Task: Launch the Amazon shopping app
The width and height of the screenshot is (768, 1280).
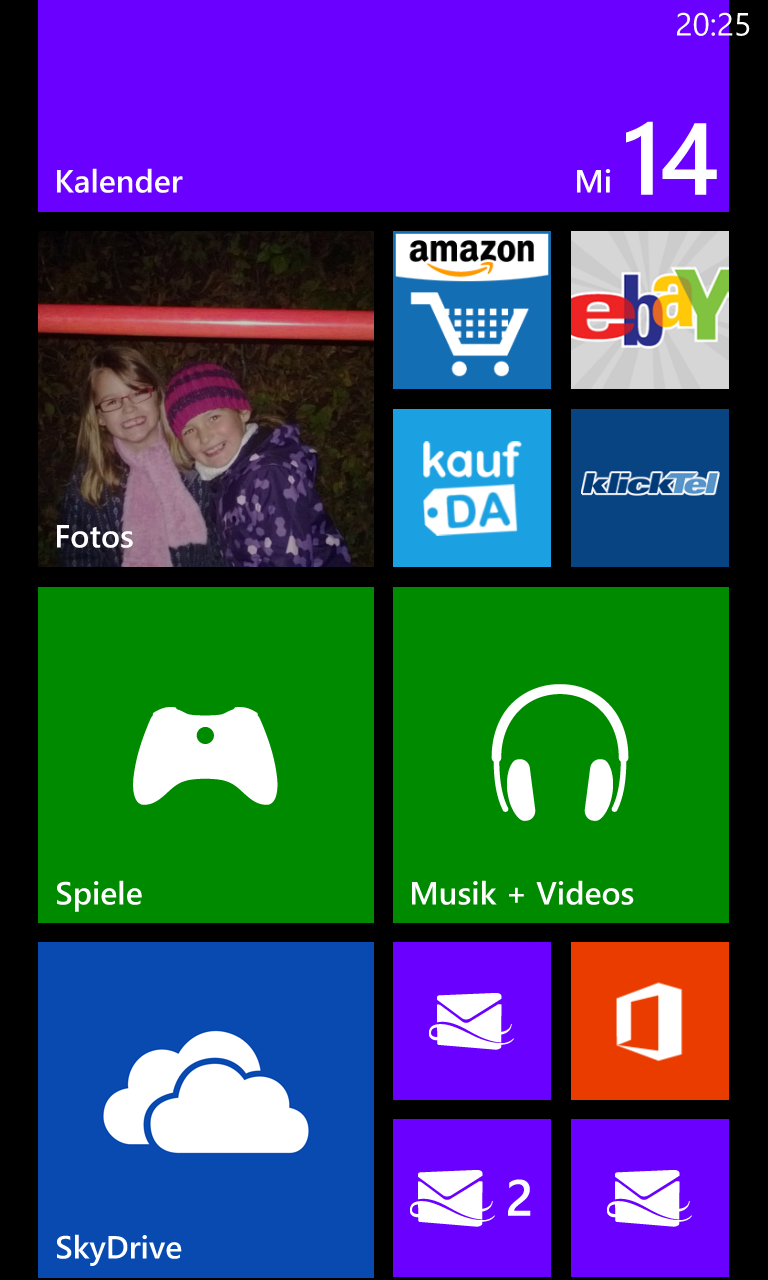Action: (472, 310)
